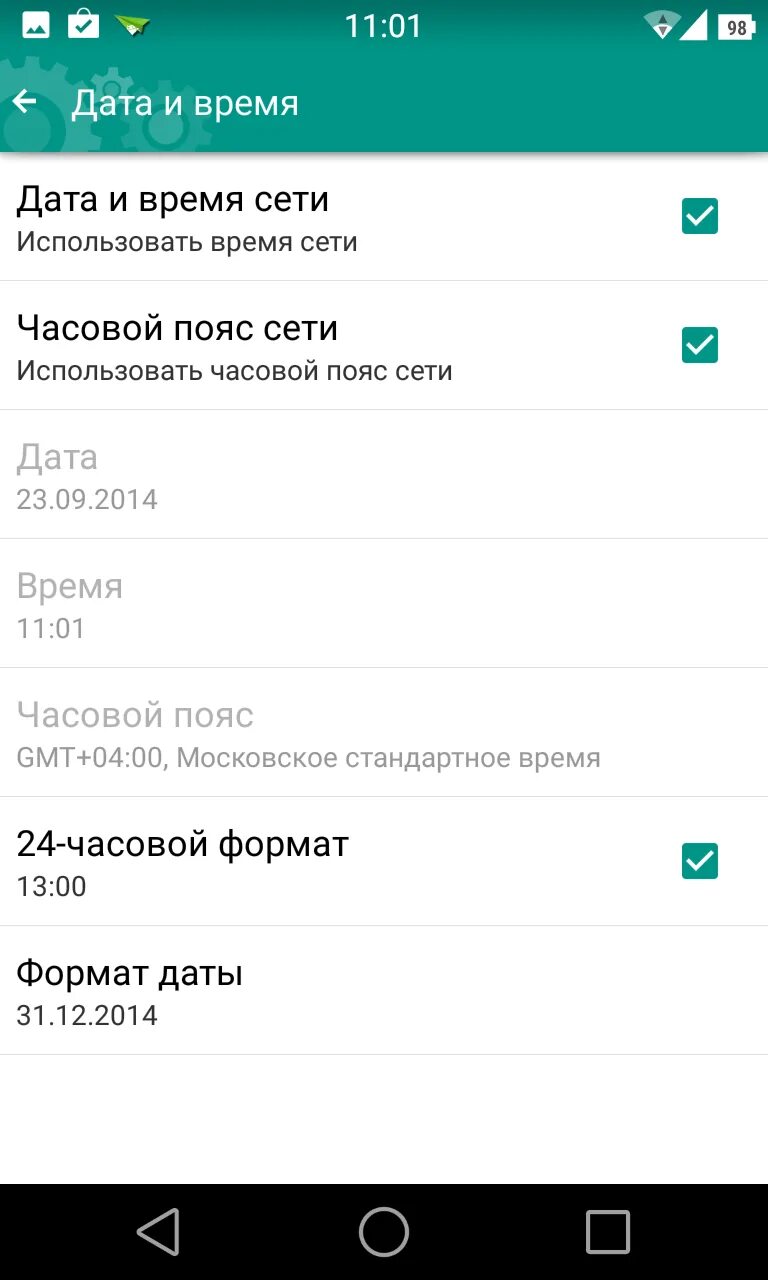Go back from Дата и время
Image resolution: width=768 pixels, height=1280 pixels.
pyautogui.click(x=25, y=102)
